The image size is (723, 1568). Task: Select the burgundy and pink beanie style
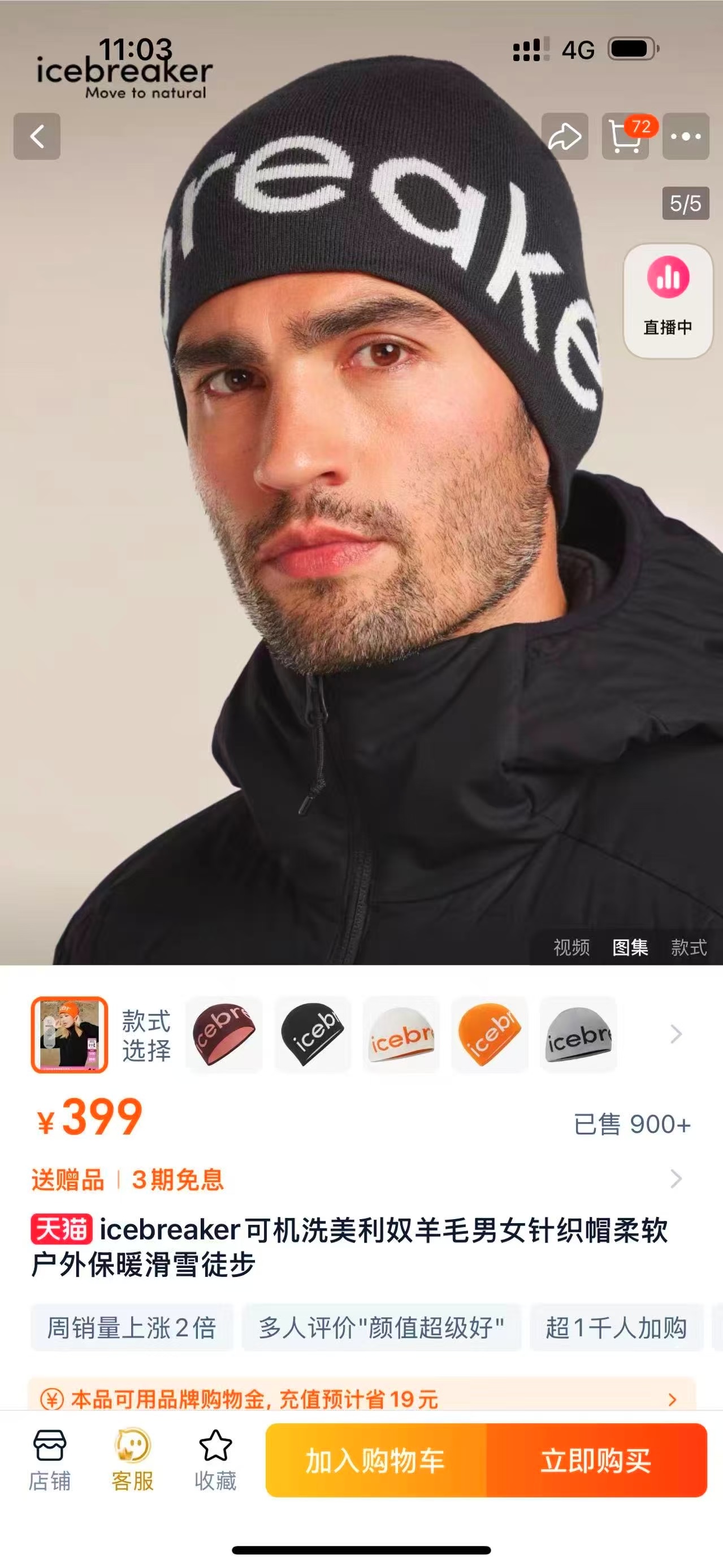pyautogui.click(x=224, y=1034)
